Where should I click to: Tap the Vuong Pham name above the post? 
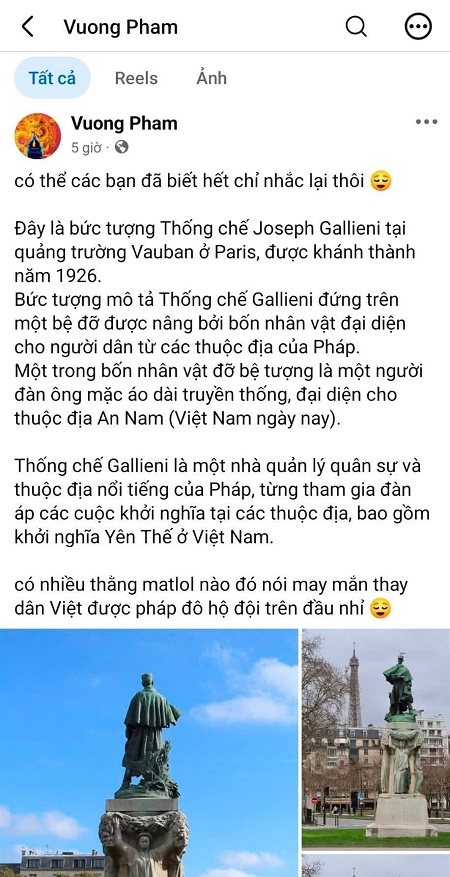point(124,124)
